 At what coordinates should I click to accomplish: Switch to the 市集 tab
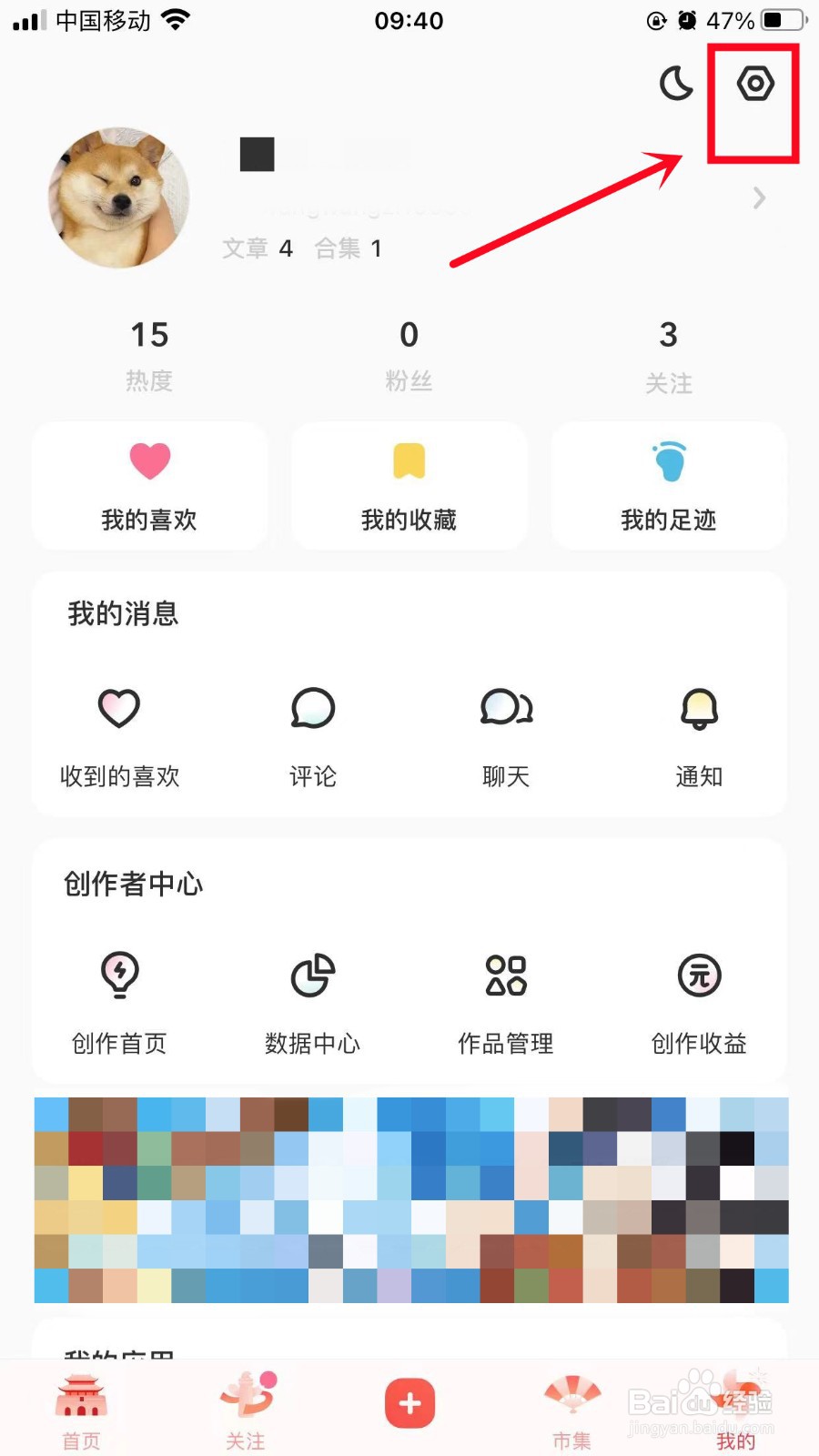(x=572, y=1410)
